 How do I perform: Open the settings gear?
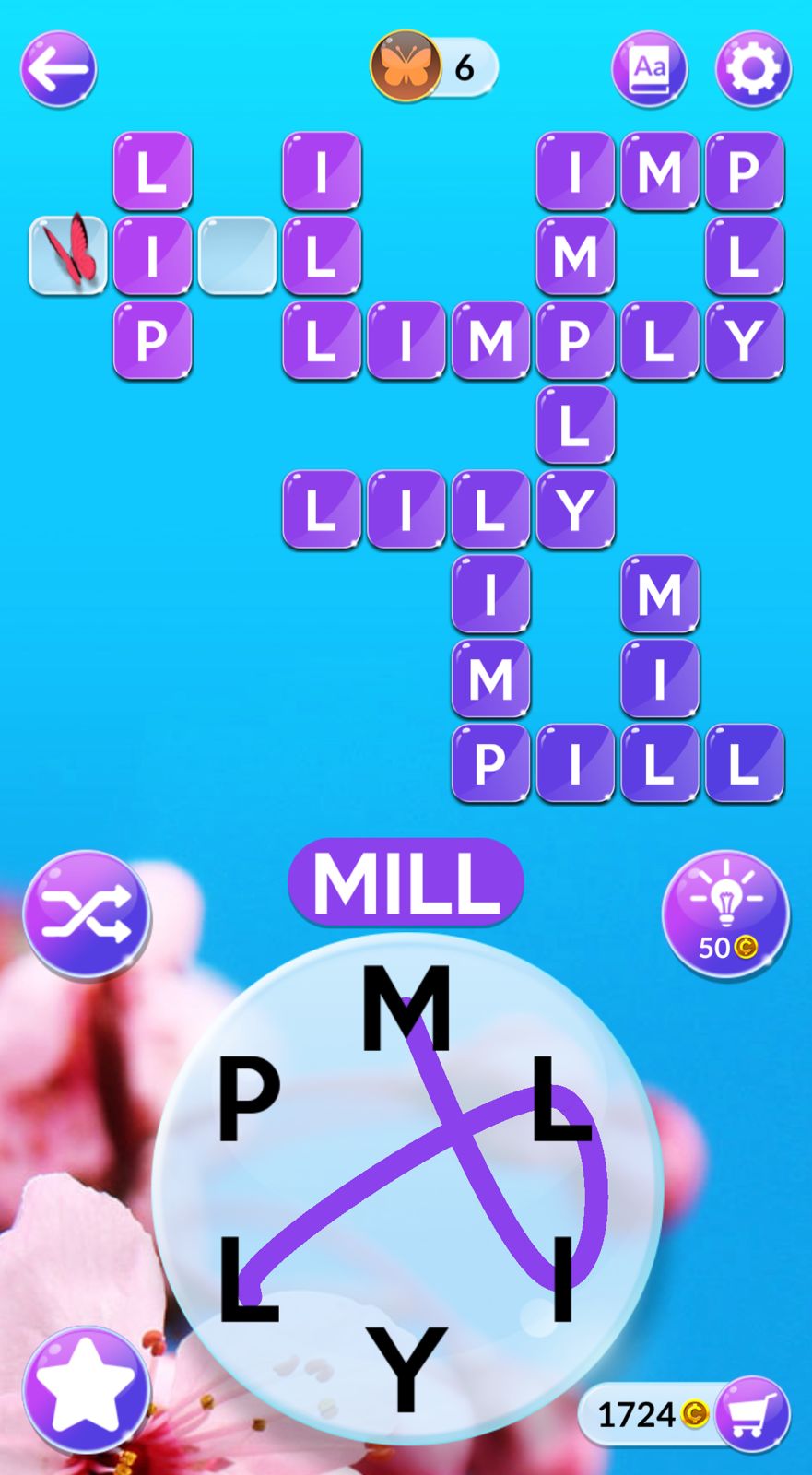click(753, 69)
